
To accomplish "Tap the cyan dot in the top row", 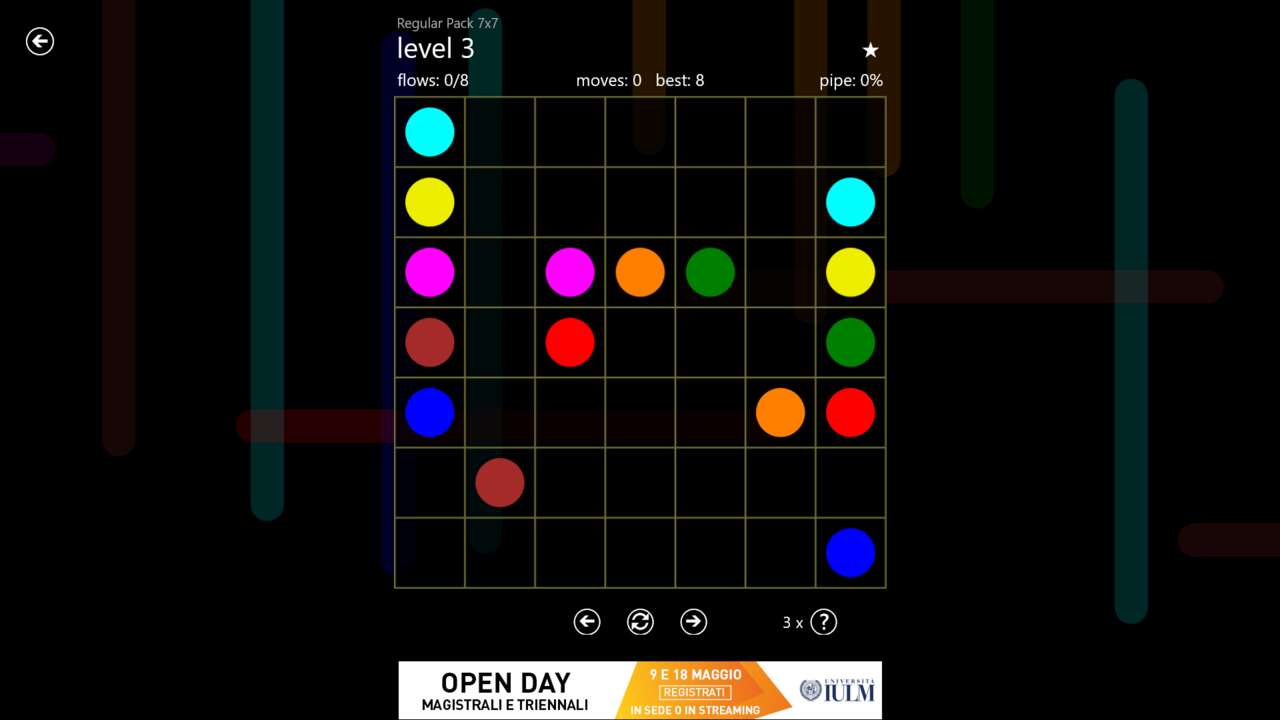I will coord(430,132).
